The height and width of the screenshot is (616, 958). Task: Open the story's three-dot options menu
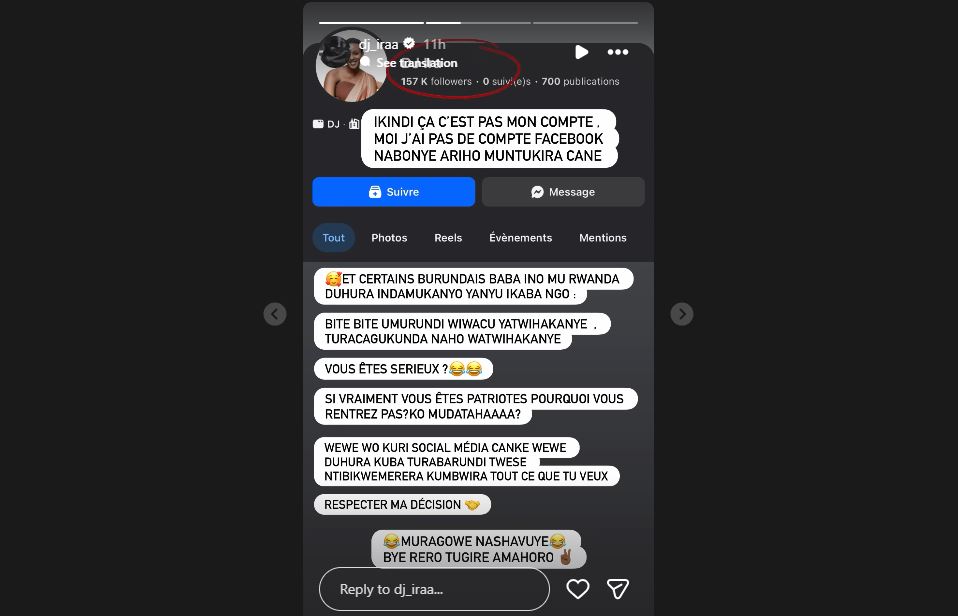coord(618,52)
